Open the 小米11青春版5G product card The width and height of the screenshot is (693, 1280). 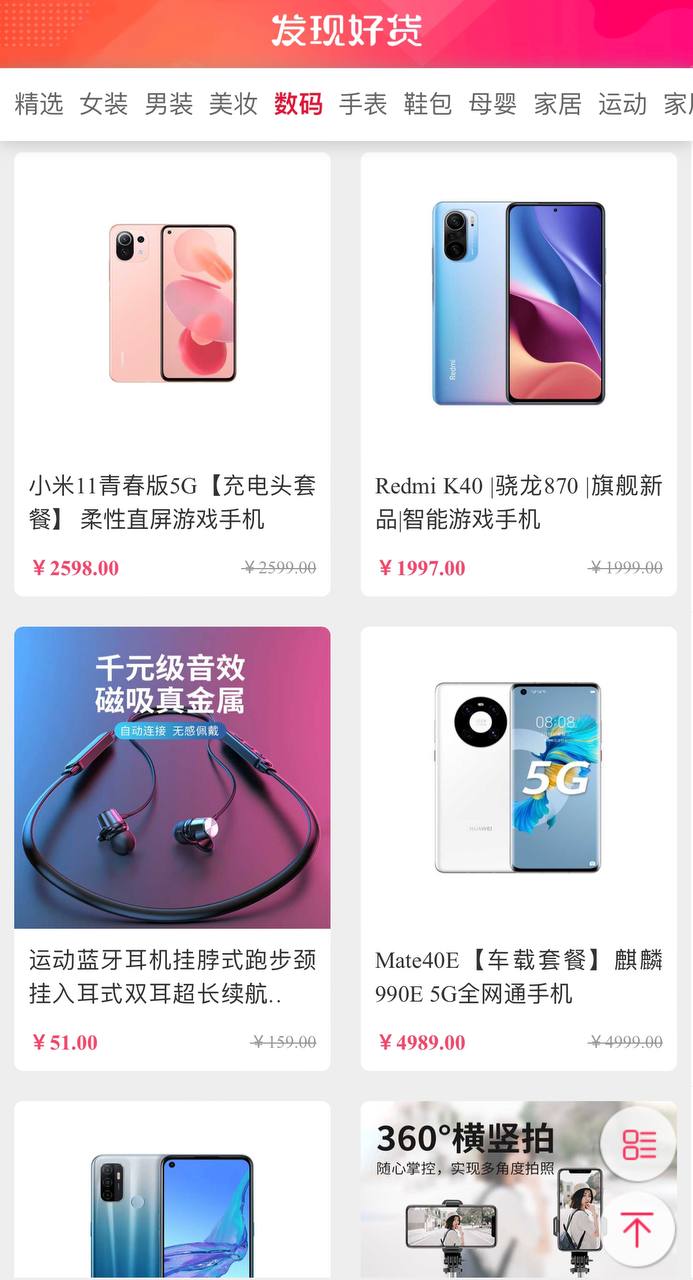[x=172, y=374]
